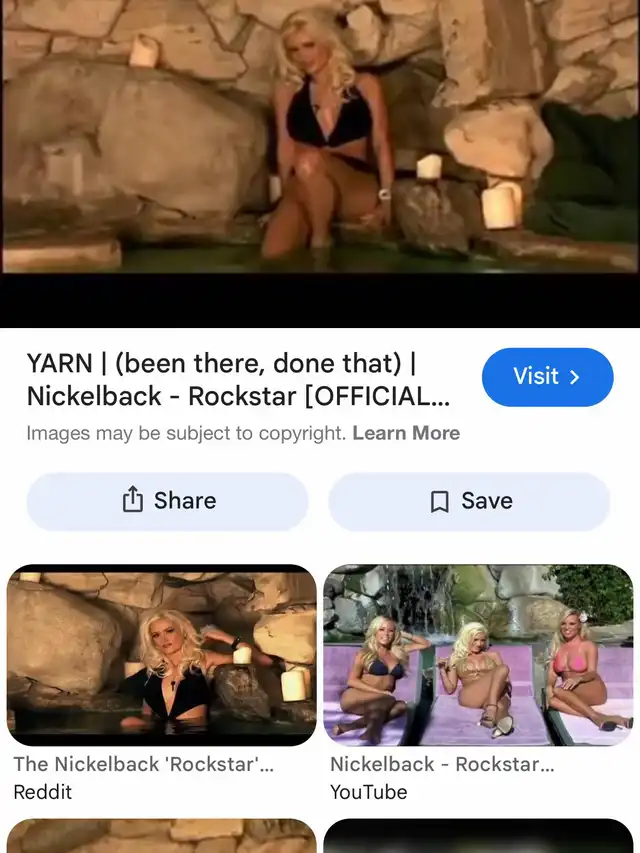
Task: Open the YARN Nickelback Rockstar title link
Action: click(238, 379)
